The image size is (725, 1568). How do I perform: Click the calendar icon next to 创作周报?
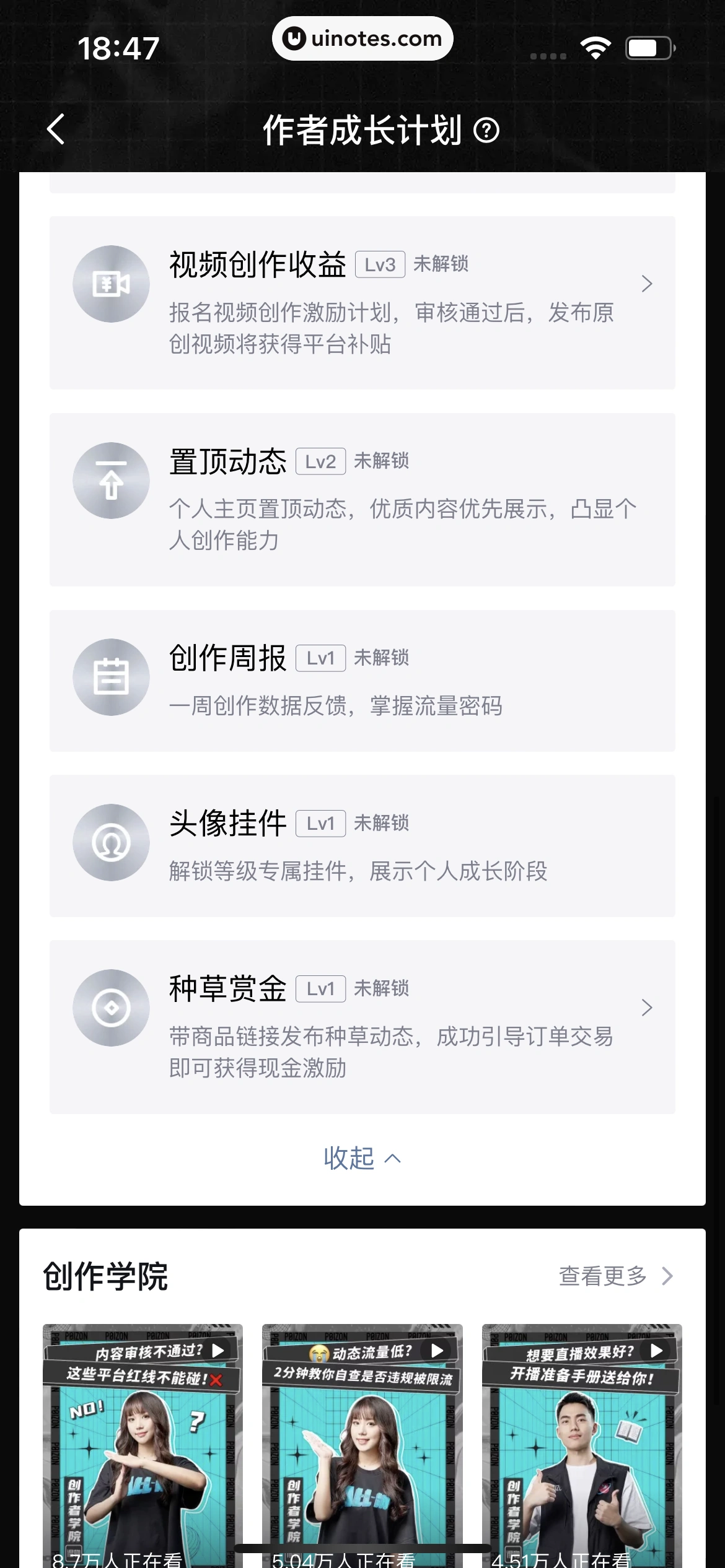111,677
